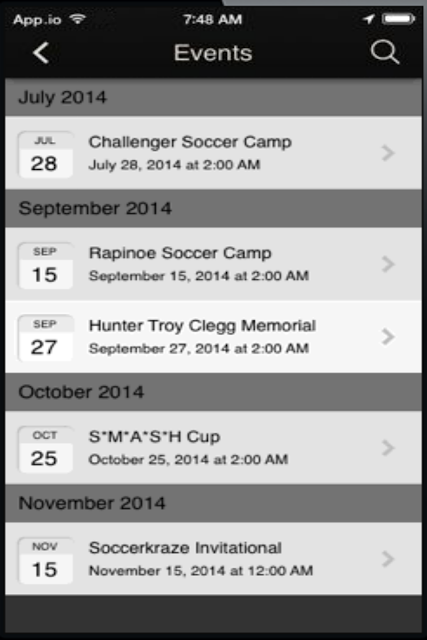Go back using the back arrow
Viewport: 427px width, 640px height.
pyautogui.click(x=41, y=53)
